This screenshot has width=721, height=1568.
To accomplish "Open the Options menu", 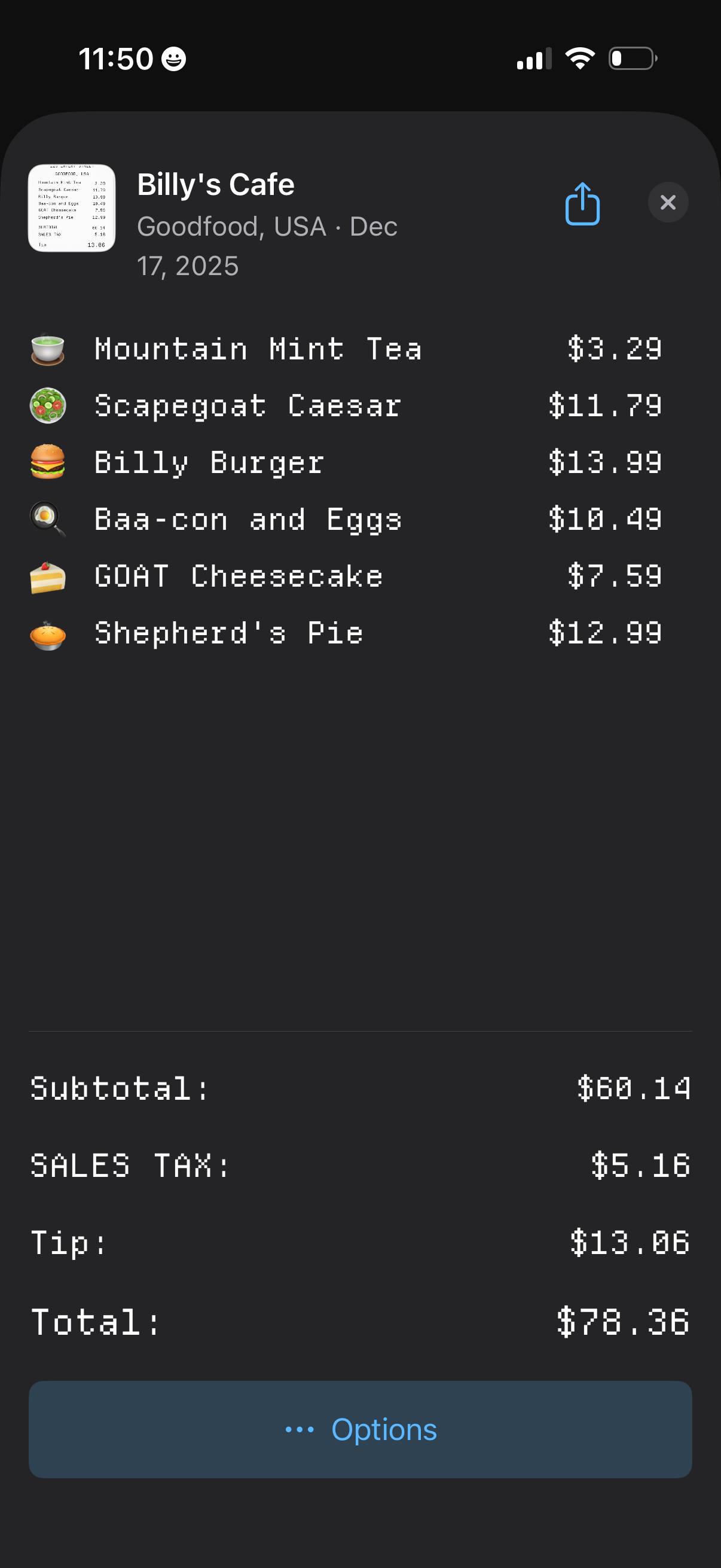I will (x=360, y=1429).
